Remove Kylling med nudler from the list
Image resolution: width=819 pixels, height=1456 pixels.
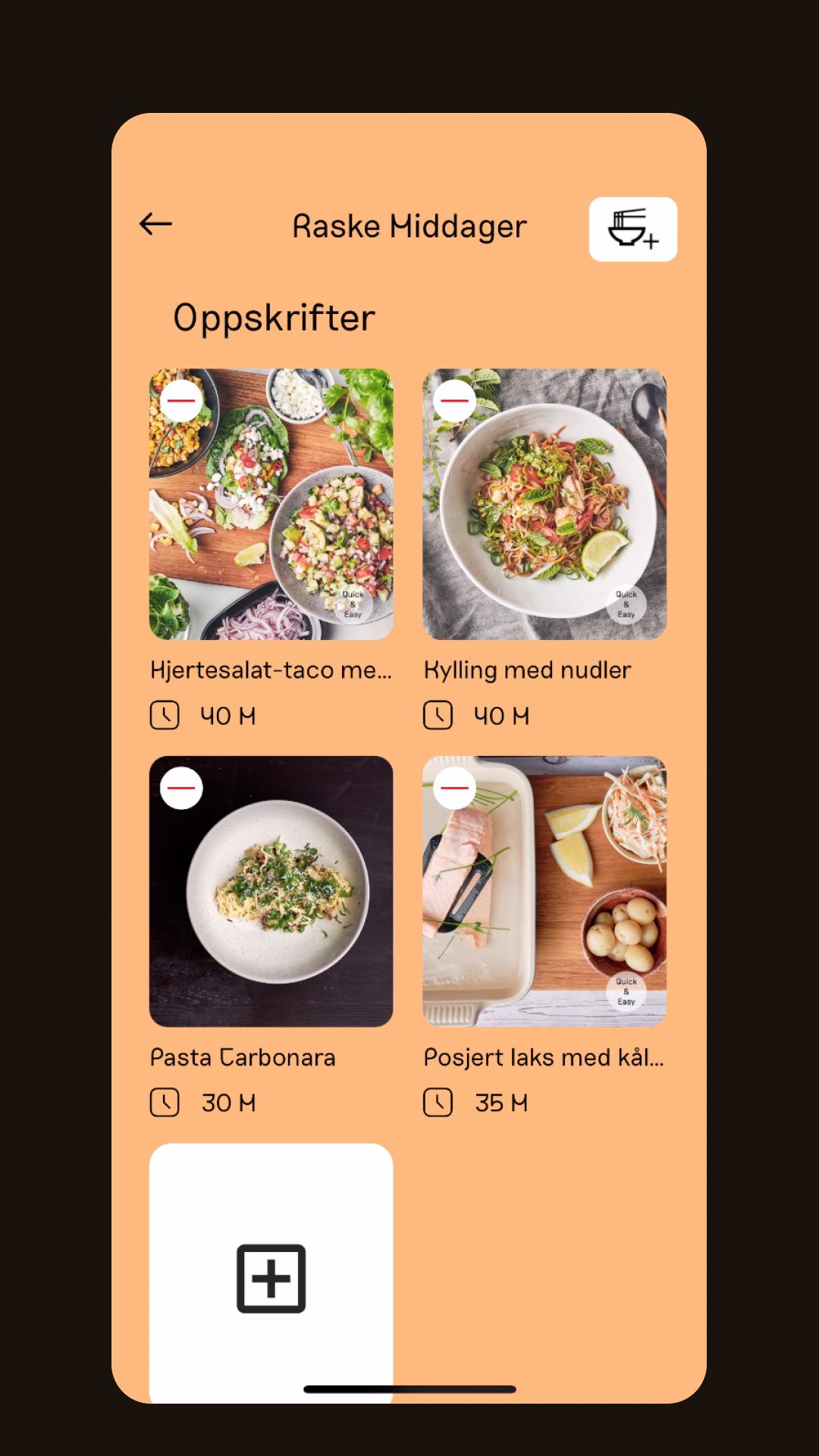click(454, 401)
